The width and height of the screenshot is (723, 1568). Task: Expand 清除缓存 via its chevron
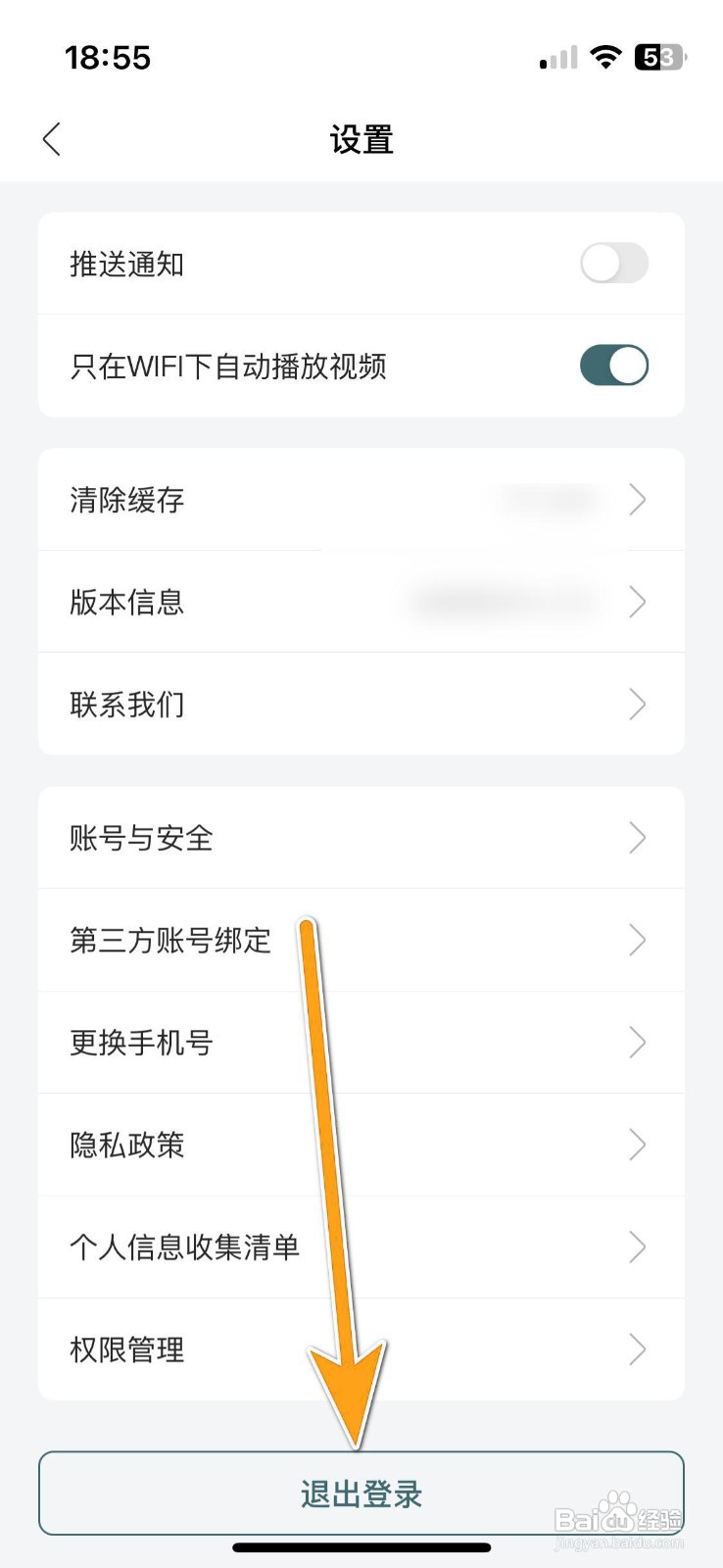[638, 500]
